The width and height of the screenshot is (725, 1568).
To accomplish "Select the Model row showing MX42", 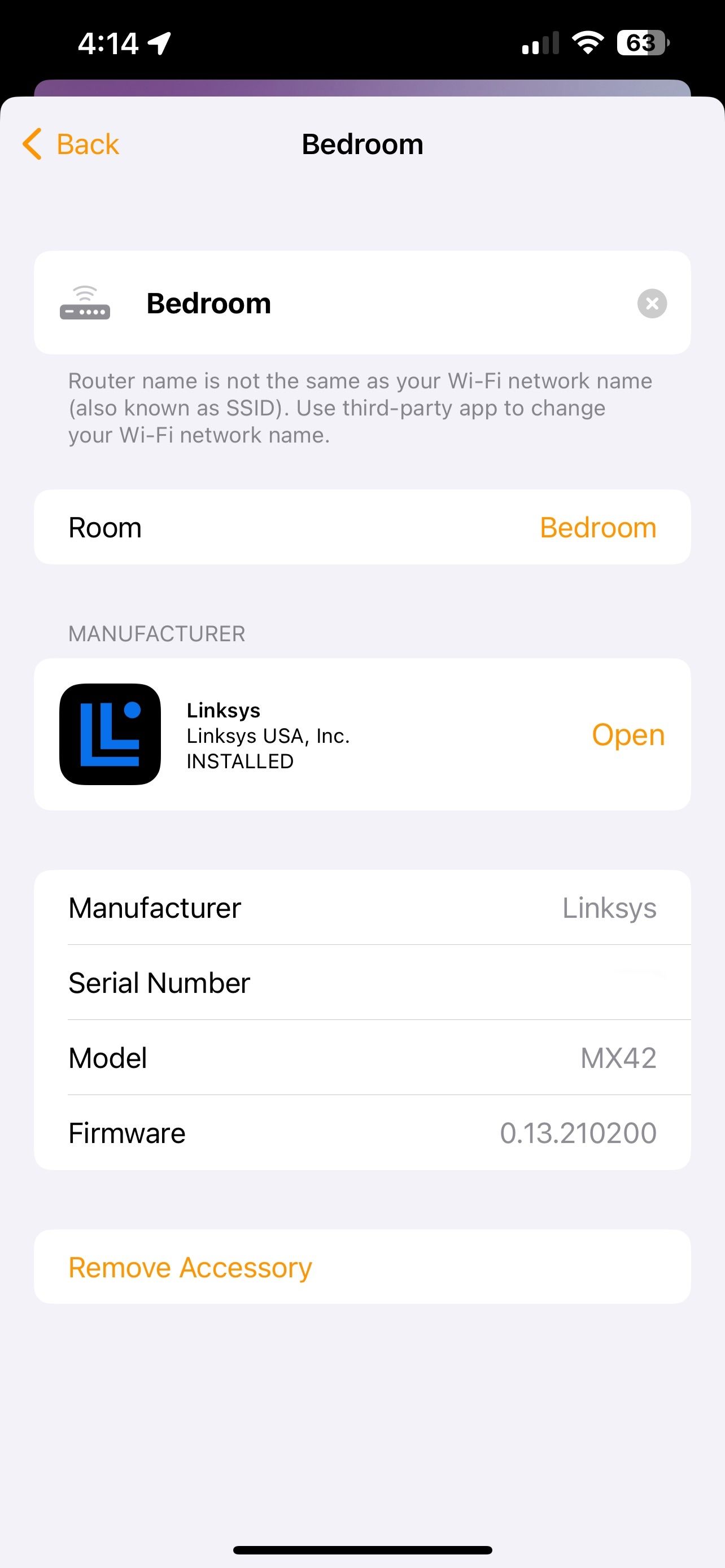I will pos(362,1057).
